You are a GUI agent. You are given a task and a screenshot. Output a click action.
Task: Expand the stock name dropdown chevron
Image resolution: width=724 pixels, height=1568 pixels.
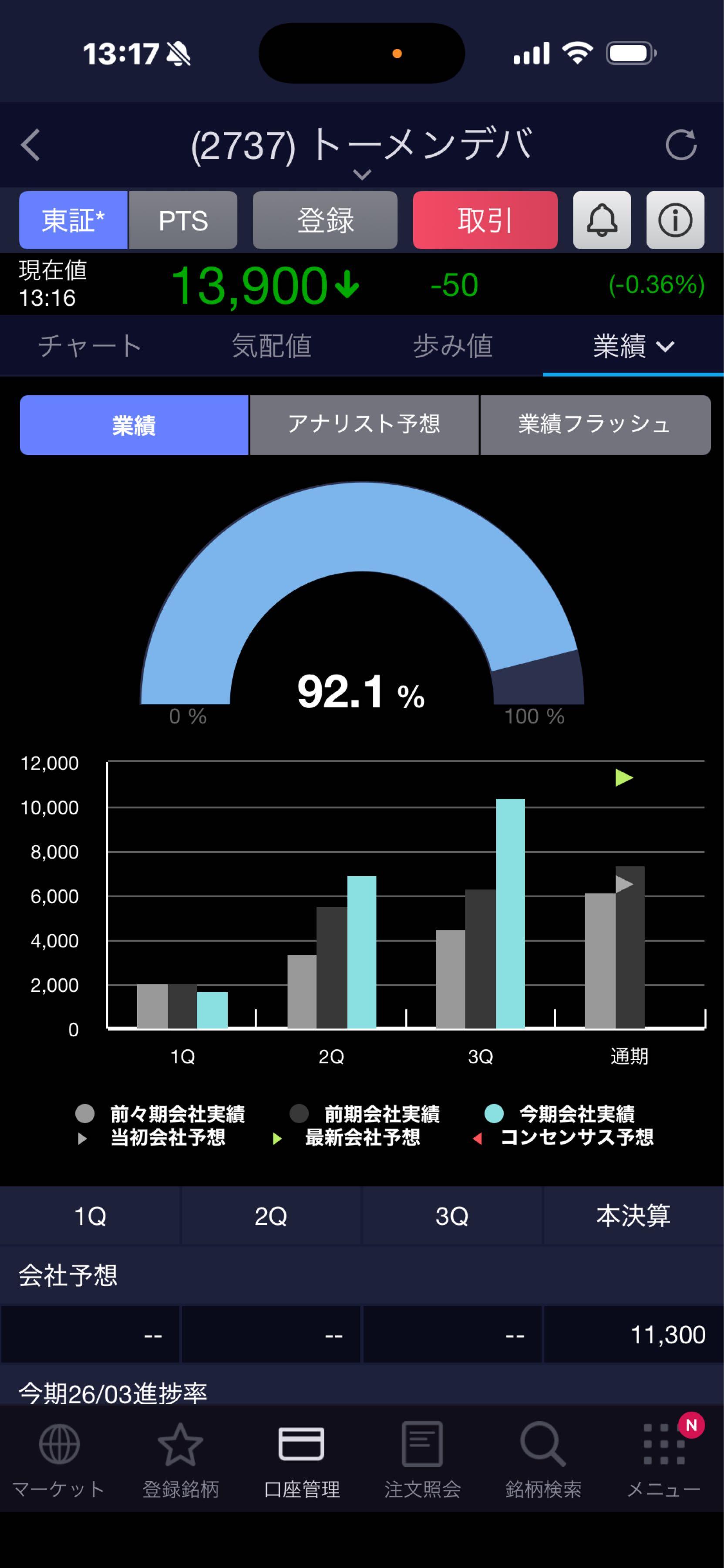point(362,175)
